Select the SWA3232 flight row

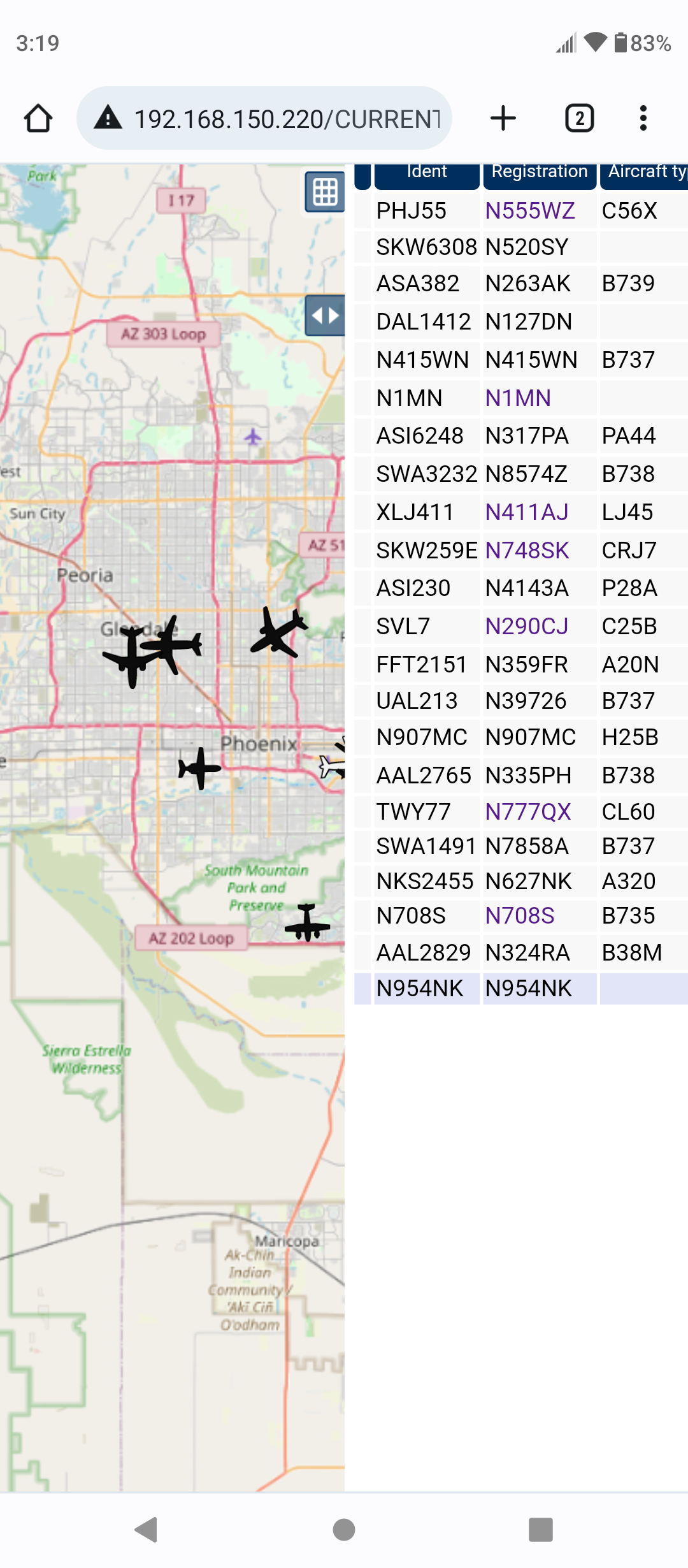coord(521,474)
